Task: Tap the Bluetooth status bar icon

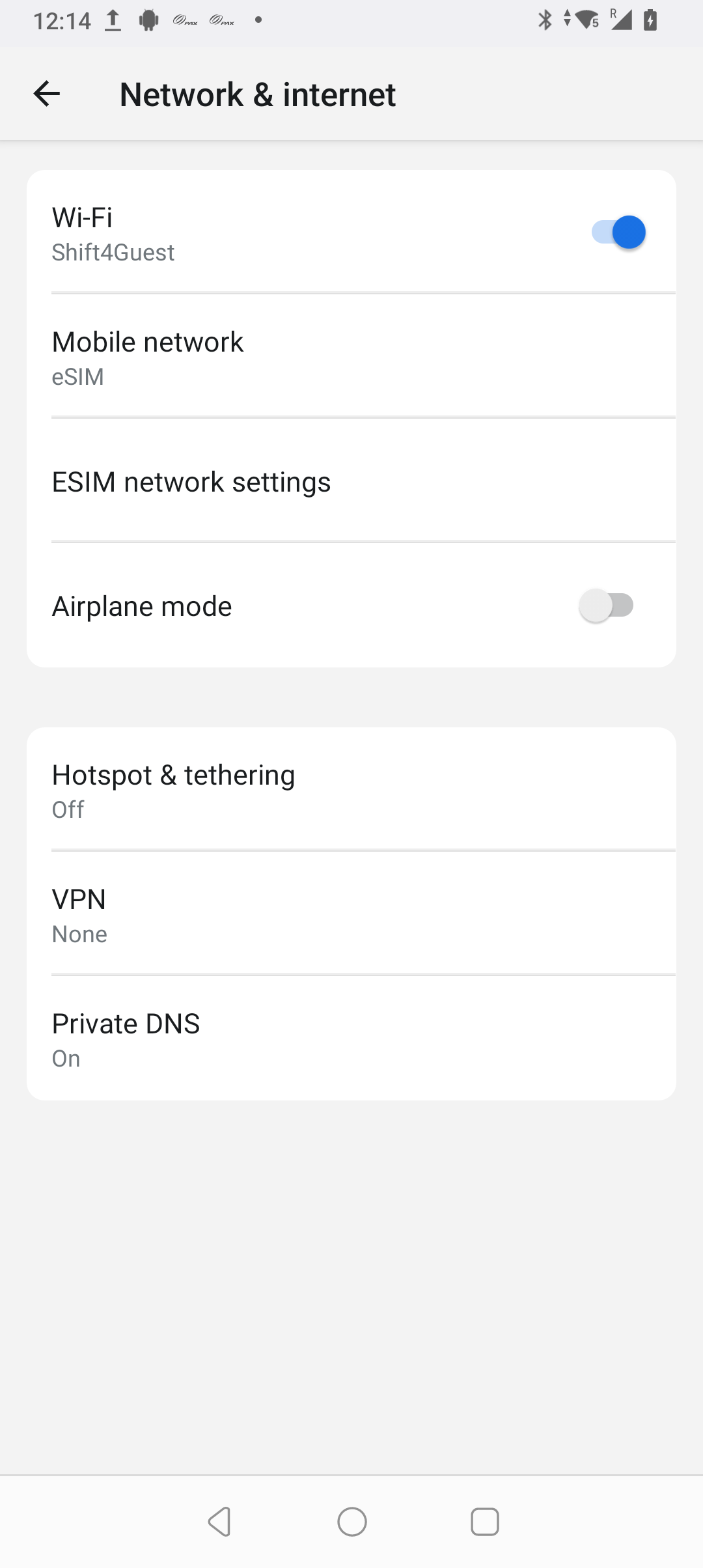Action: (544, 20)
